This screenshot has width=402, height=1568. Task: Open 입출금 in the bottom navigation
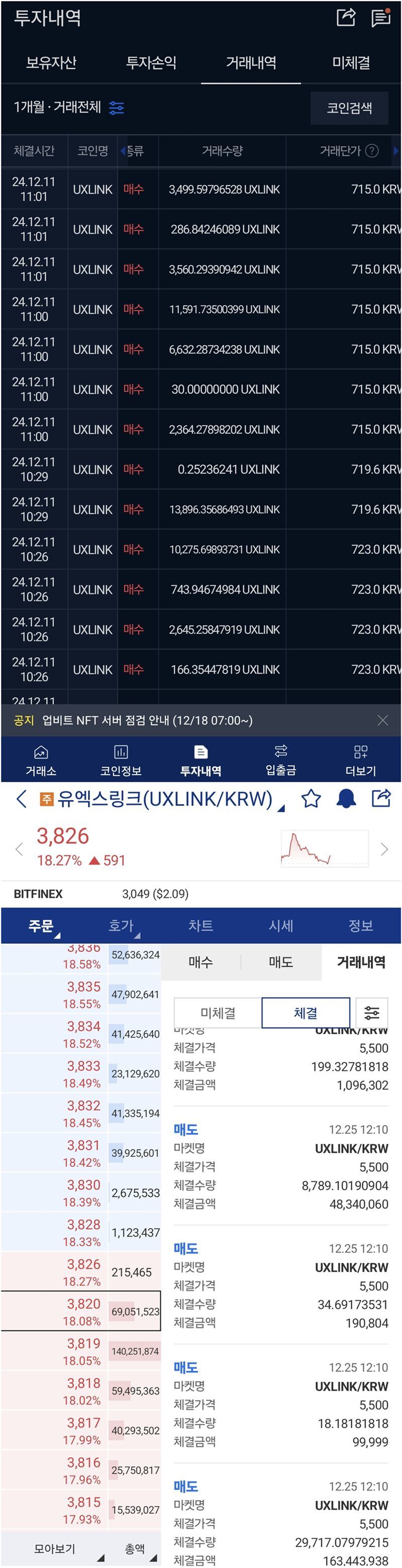tap(280, 760)
